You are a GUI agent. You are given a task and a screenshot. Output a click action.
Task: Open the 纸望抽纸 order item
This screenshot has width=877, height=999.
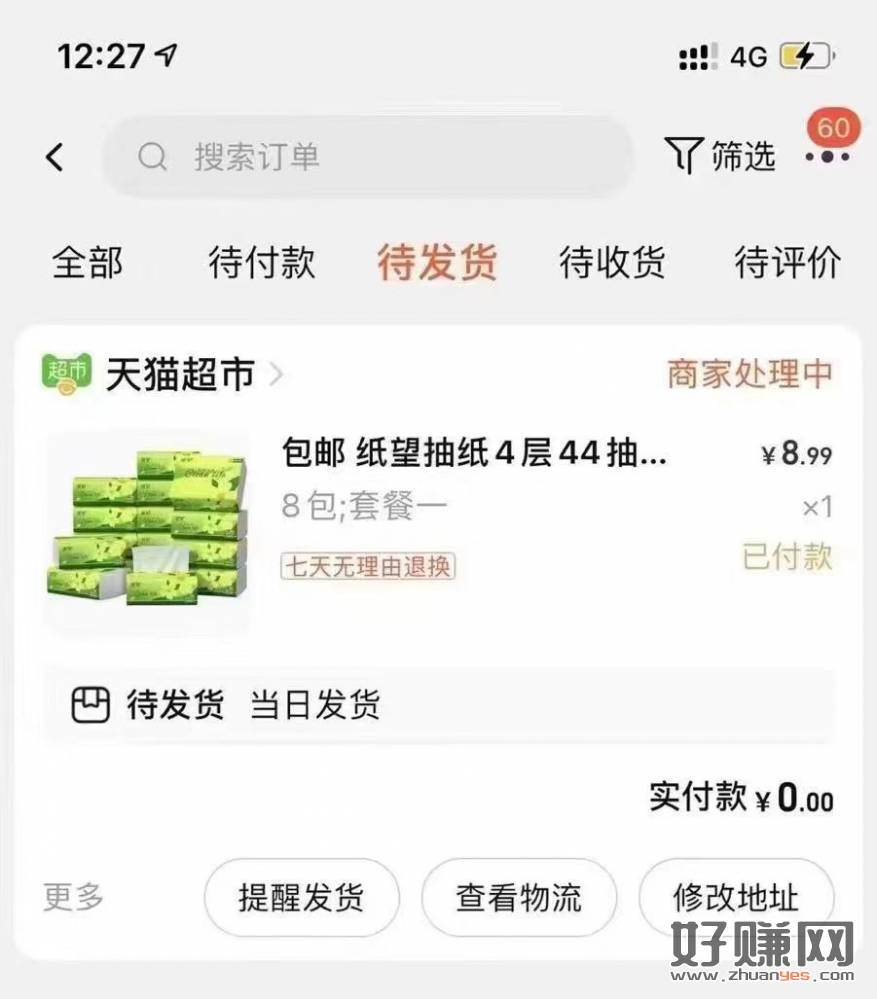pos(475,456)
